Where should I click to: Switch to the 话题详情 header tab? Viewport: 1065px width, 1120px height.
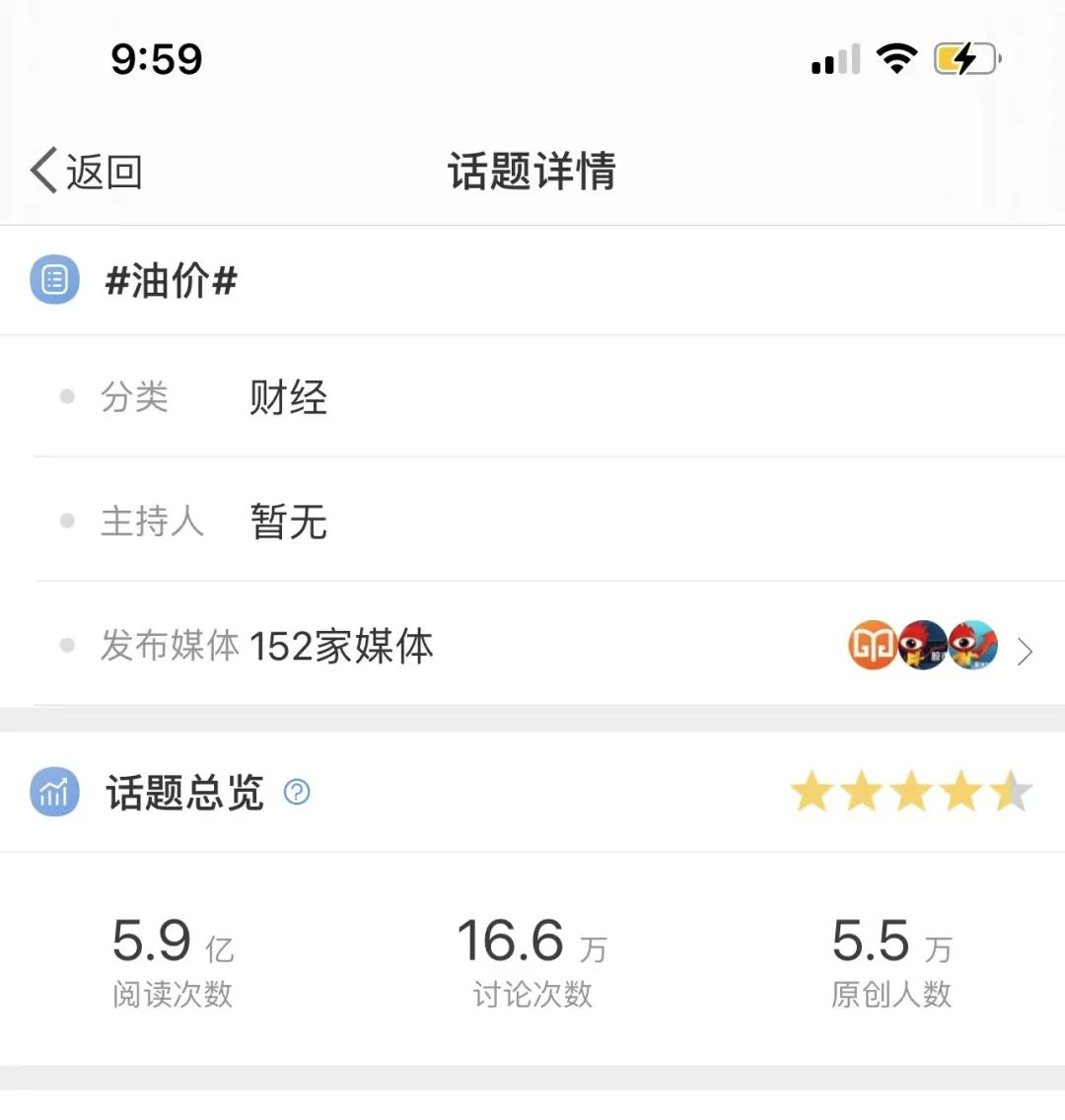click(532, 171)
